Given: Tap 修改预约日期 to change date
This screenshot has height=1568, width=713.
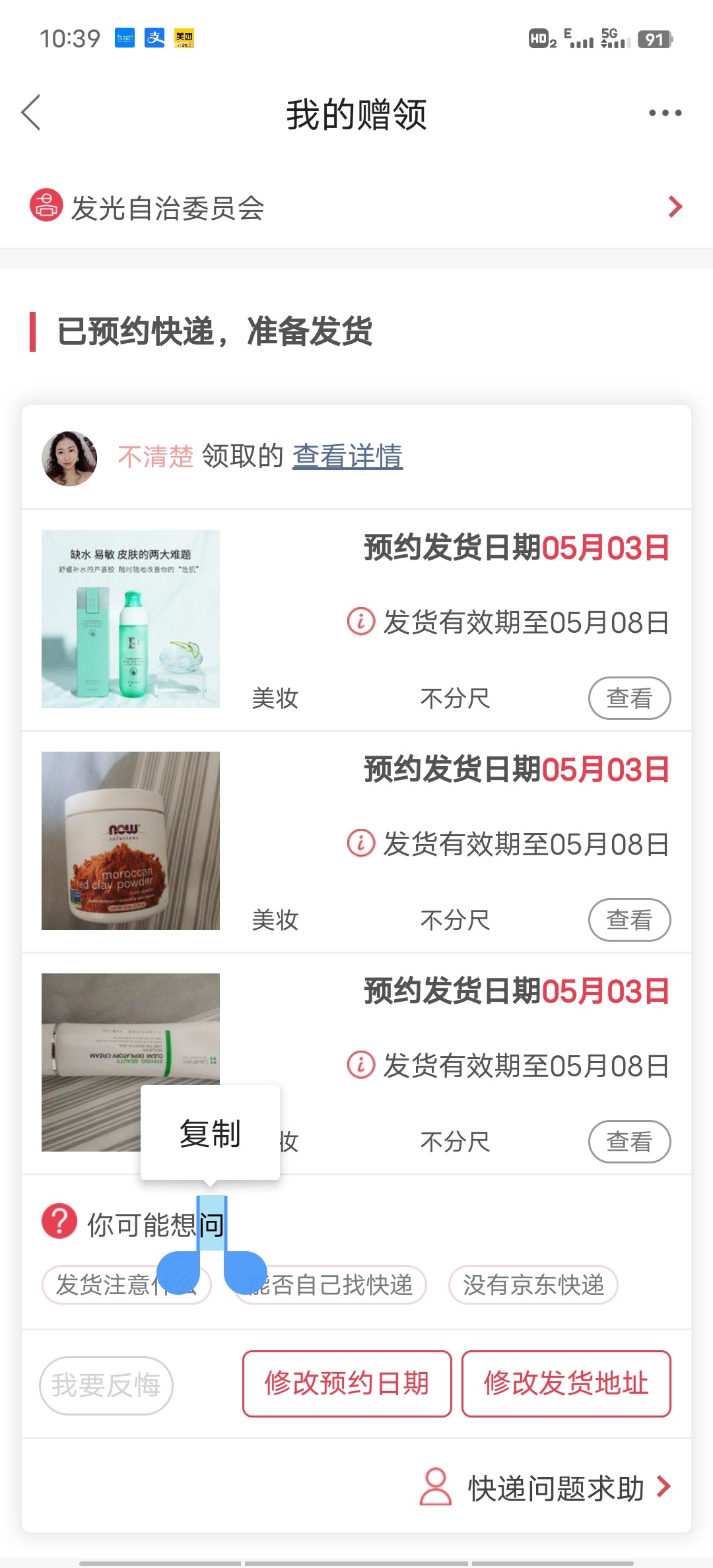Looking at the screenshot, I should click(347, 1384).
